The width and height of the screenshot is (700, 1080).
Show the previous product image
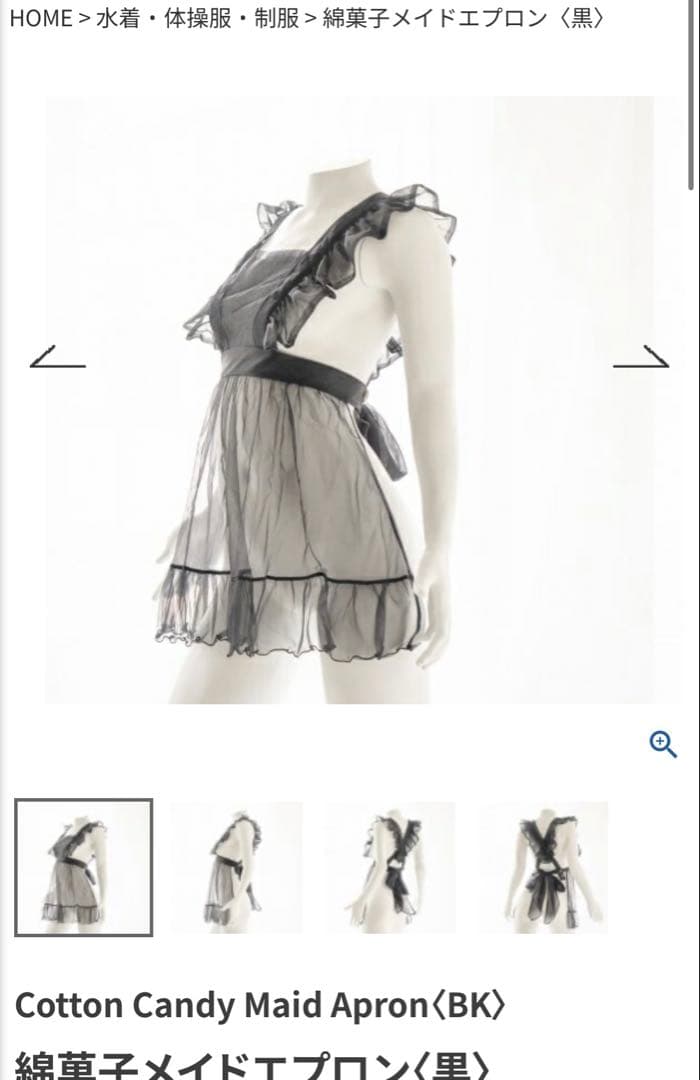pos(57,357)
